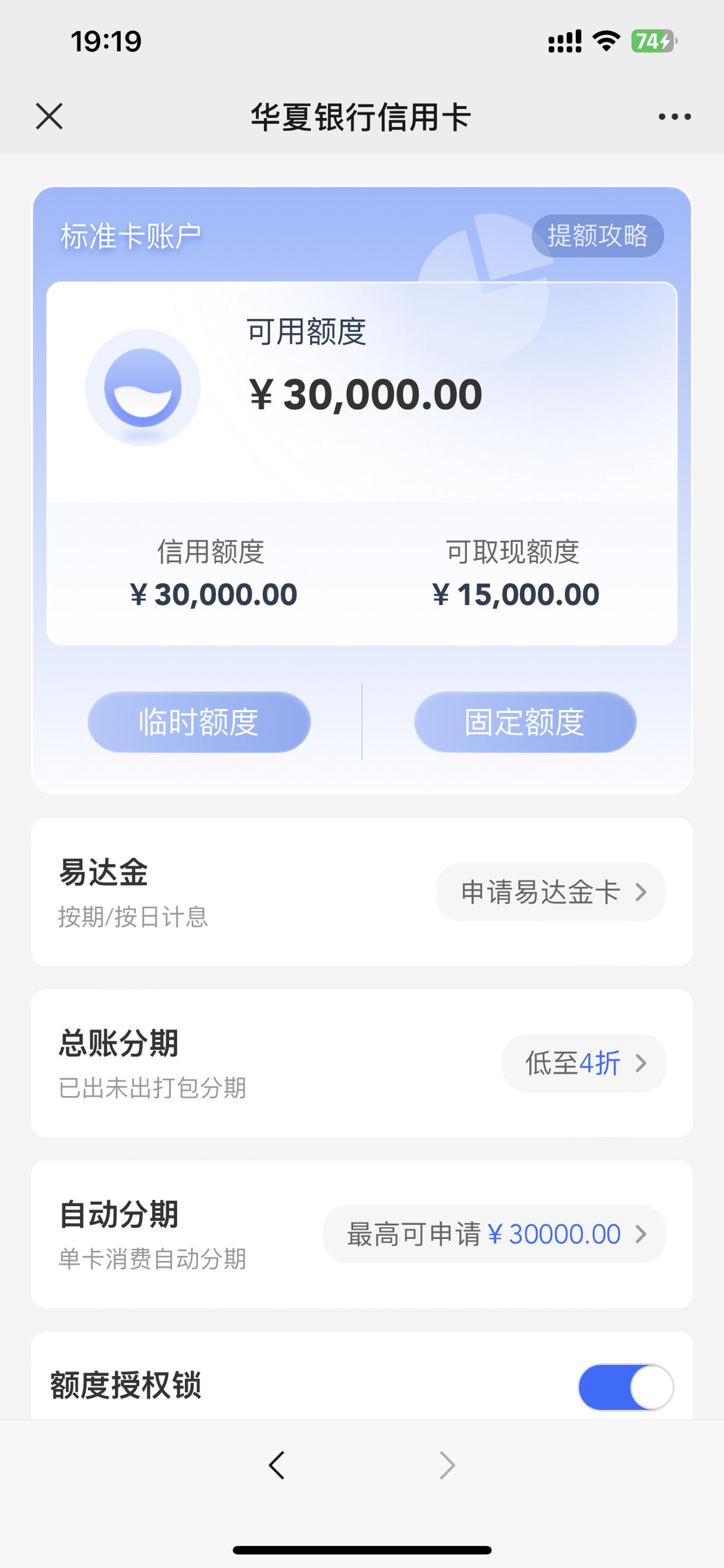Tap 申请易达金卡
Screen dimensions: 724x1568
tap(551, 892)
